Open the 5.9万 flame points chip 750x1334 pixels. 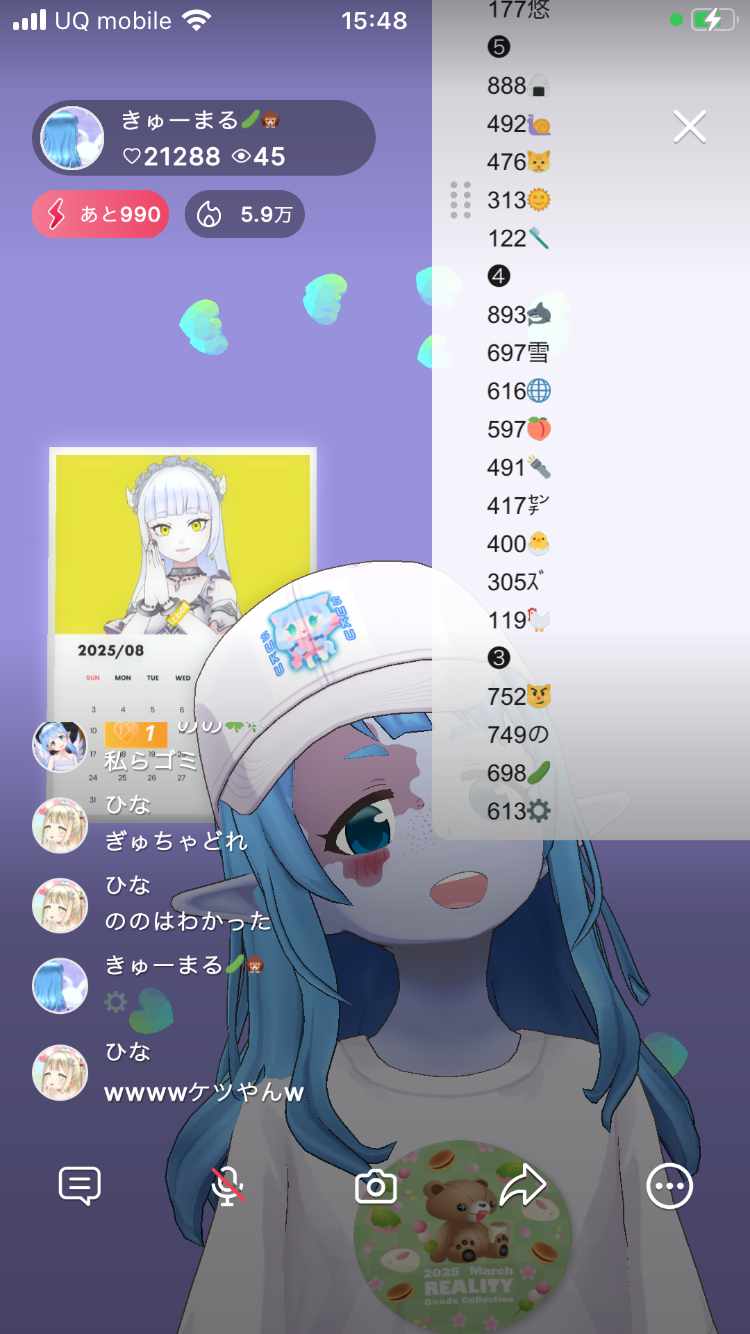tap(245, 214)
